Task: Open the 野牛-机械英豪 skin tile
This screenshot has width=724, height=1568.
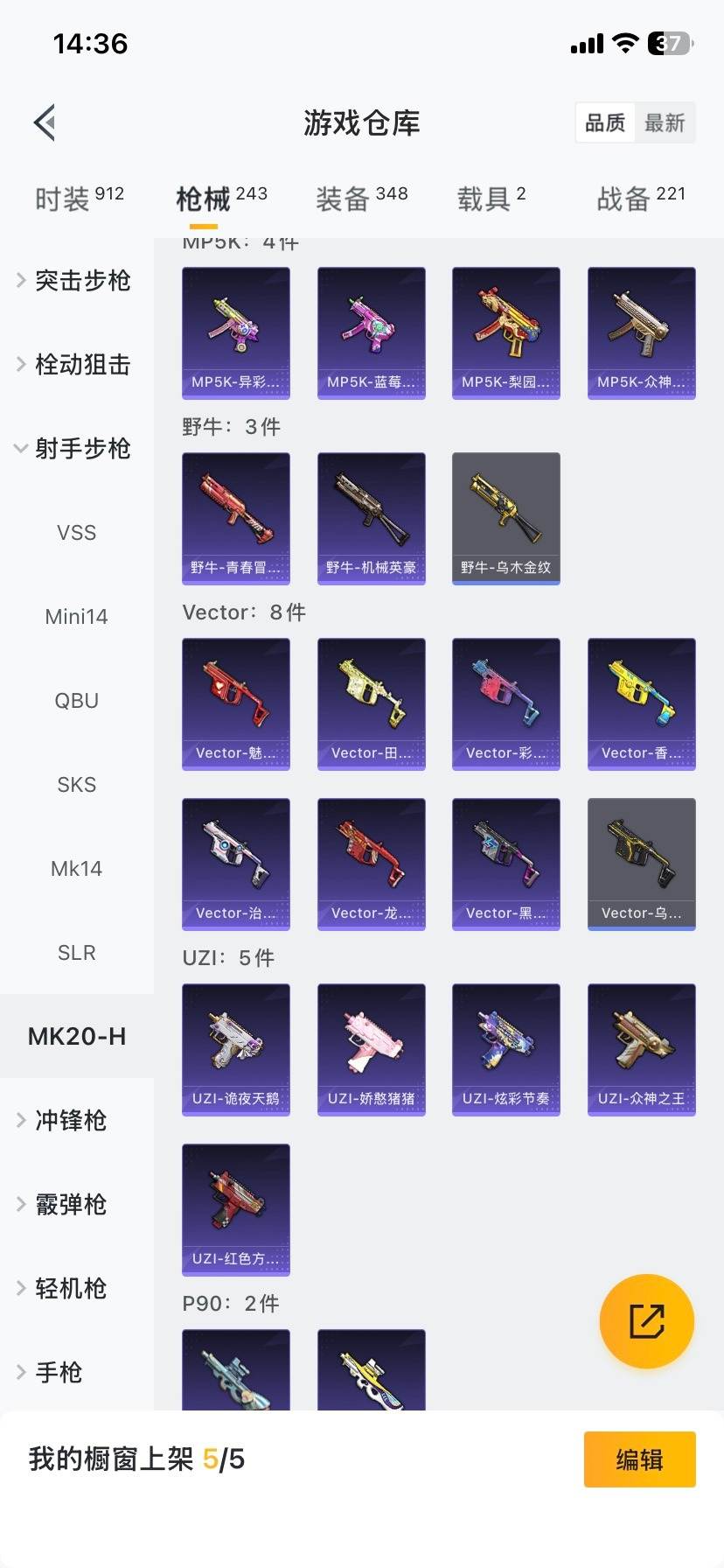Action: coord(371,518)
